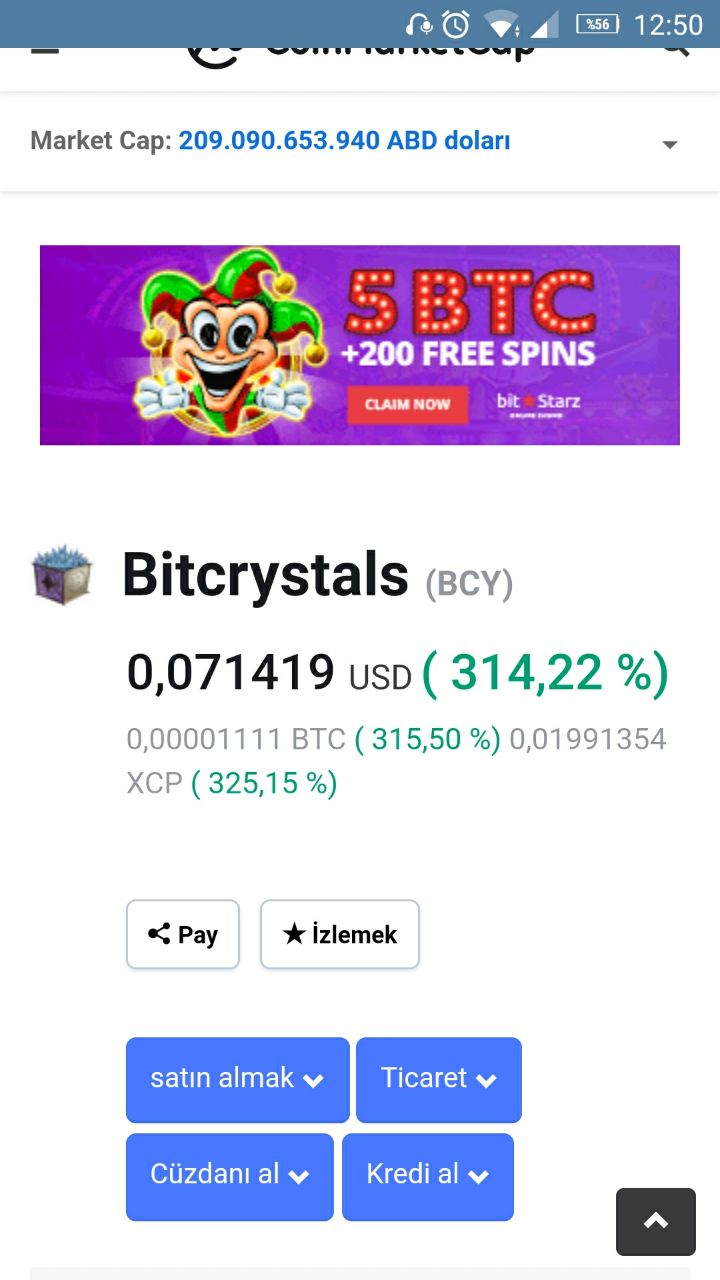The width and height of the screenshot is (720, 1280).
Task: Open the hamburger menu in the header
Action: (x=45, y=49)
